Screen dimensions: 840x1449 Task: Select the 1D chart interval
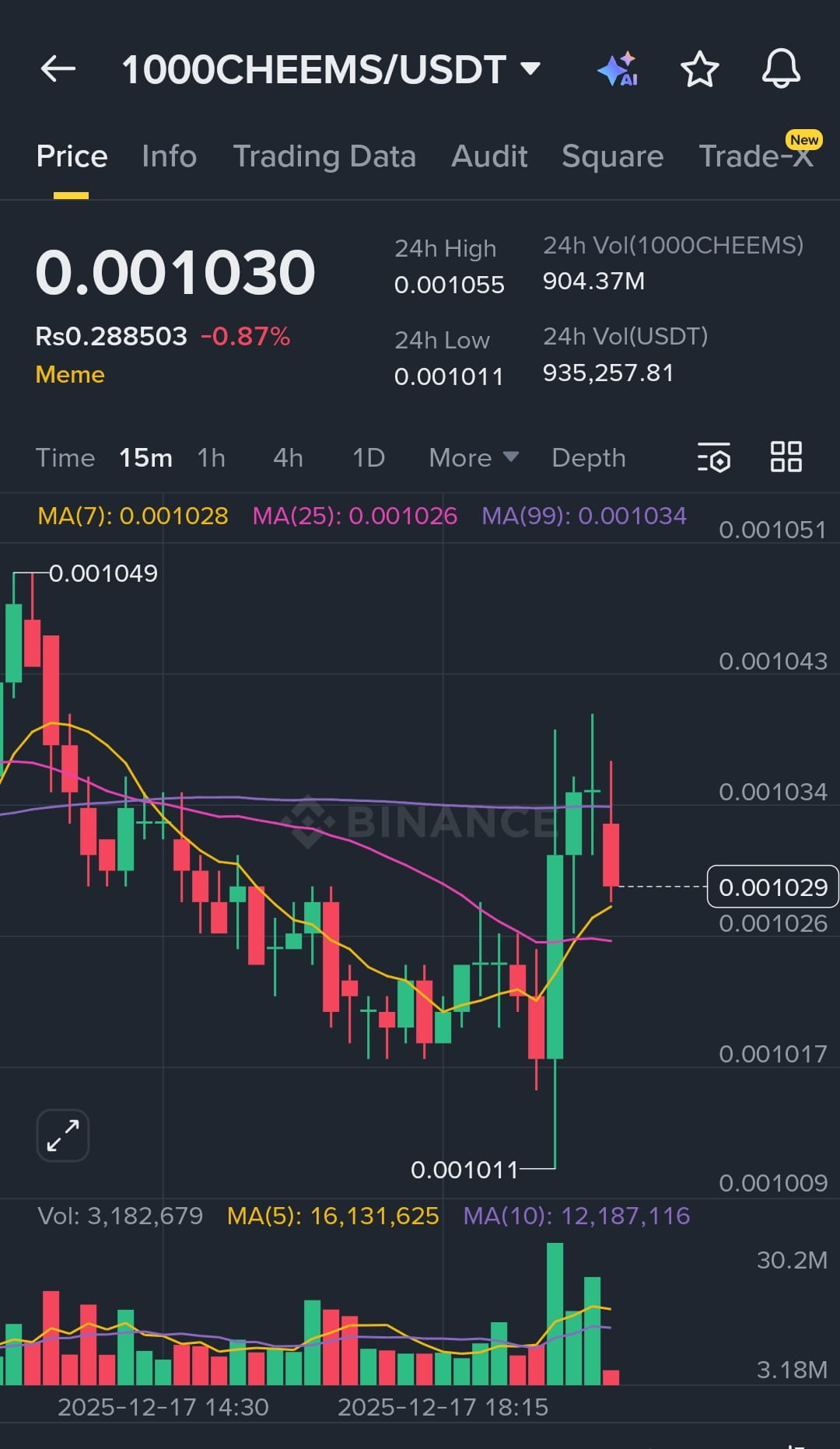pos(369,458)
